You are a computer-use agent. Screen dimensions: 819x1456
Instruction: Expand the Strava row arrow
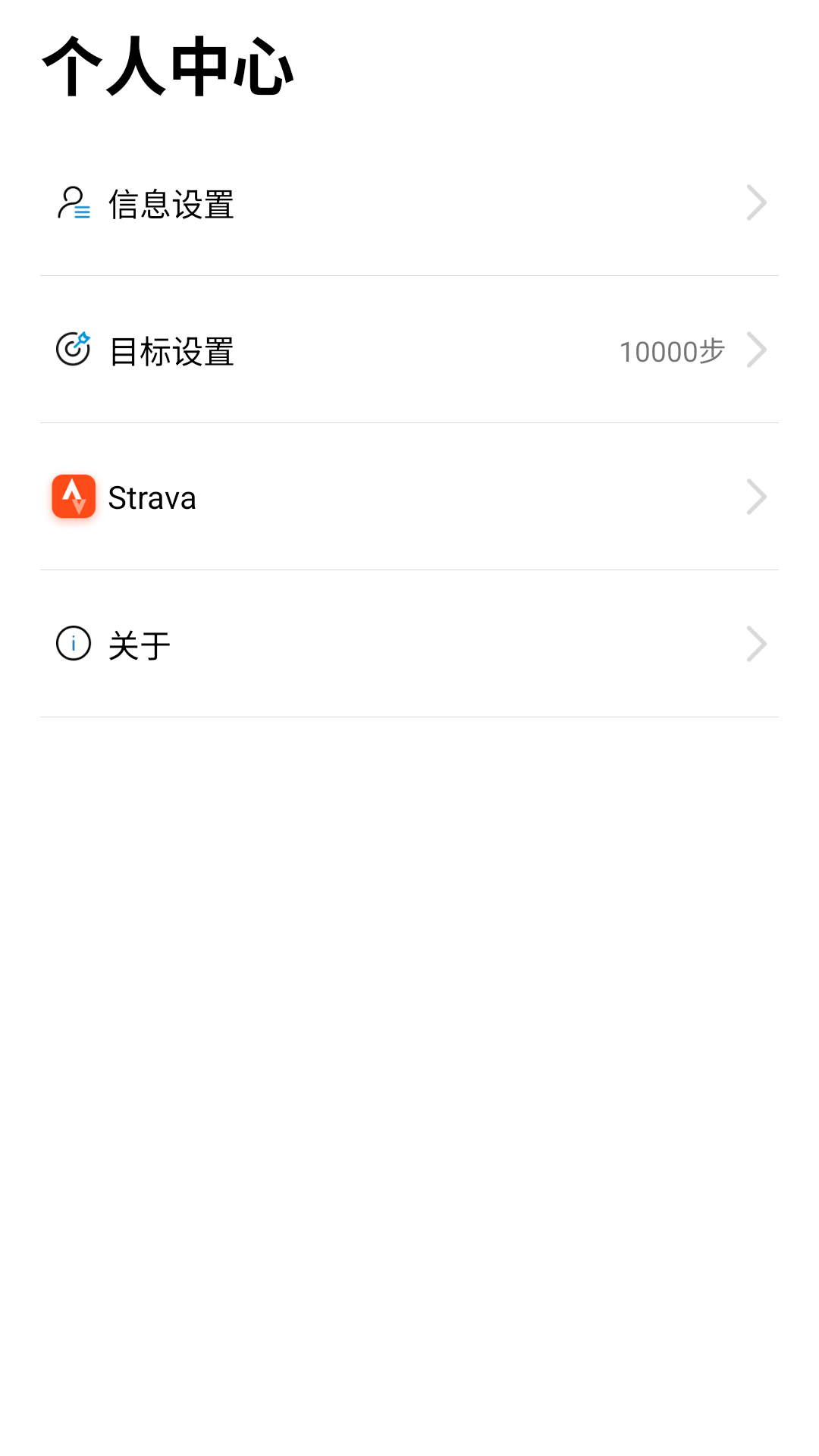756,497
